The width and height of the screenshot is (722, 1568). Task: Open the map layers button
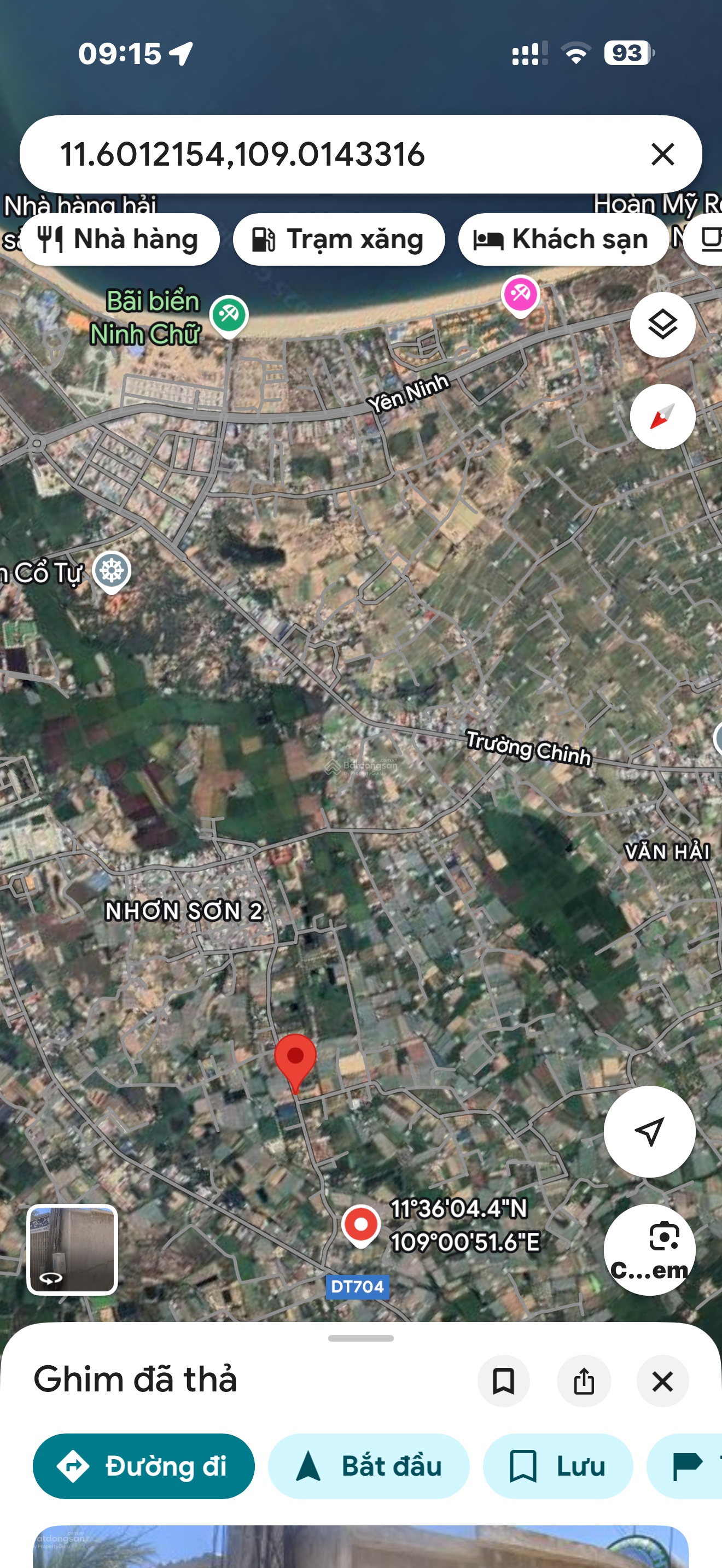(662, 324)
